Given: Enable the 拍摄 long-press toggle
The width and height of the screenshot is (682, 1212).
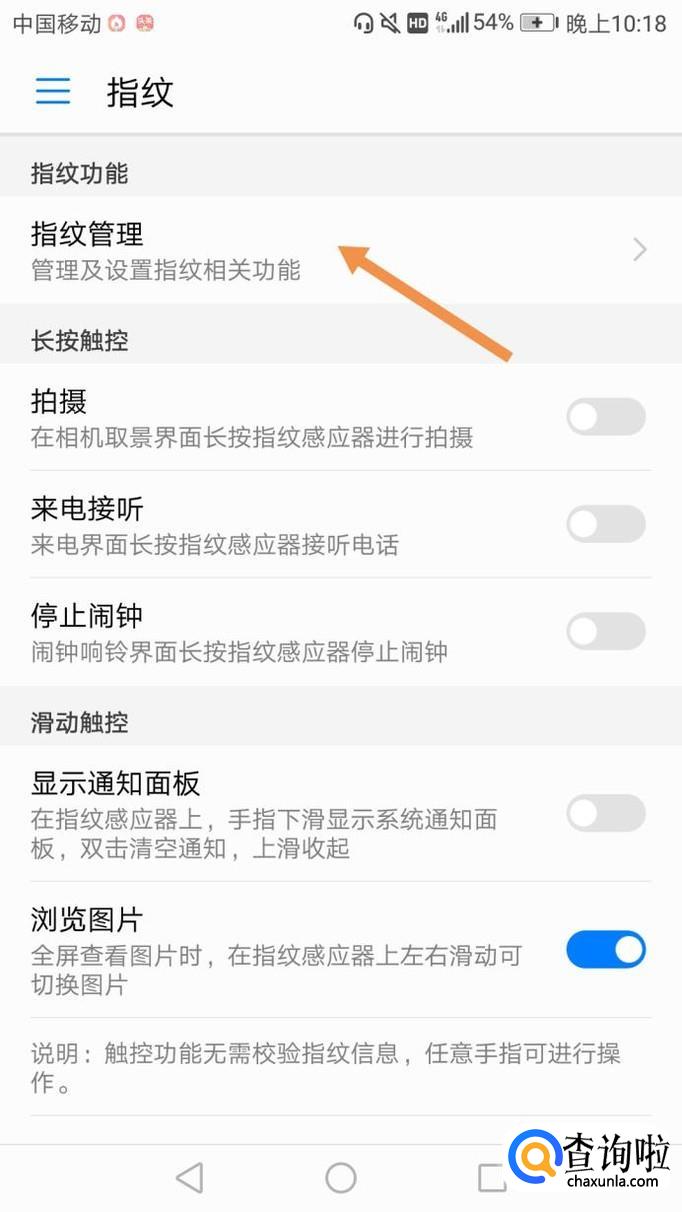Looking at the screenshot, I should point(606,416).
